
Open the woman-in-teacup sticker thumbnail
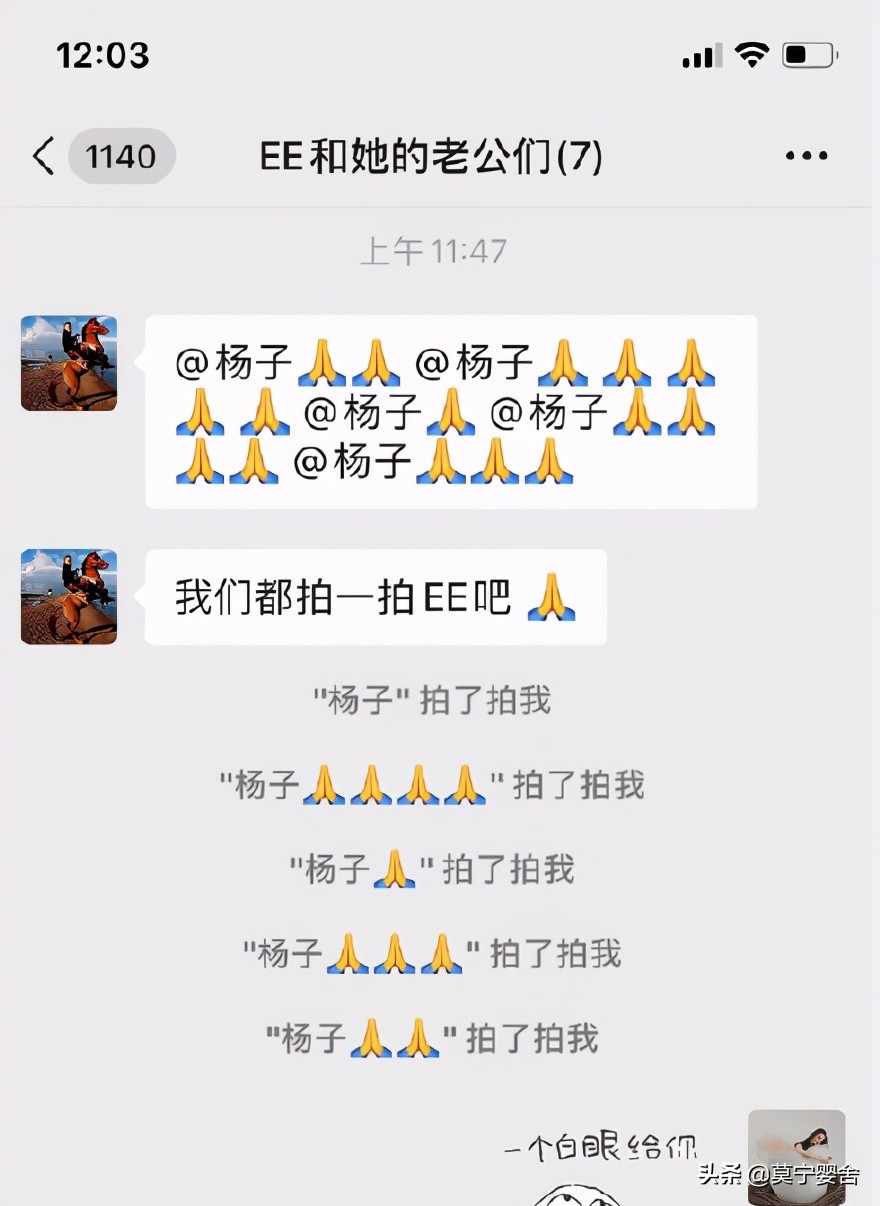point(796,1156)
